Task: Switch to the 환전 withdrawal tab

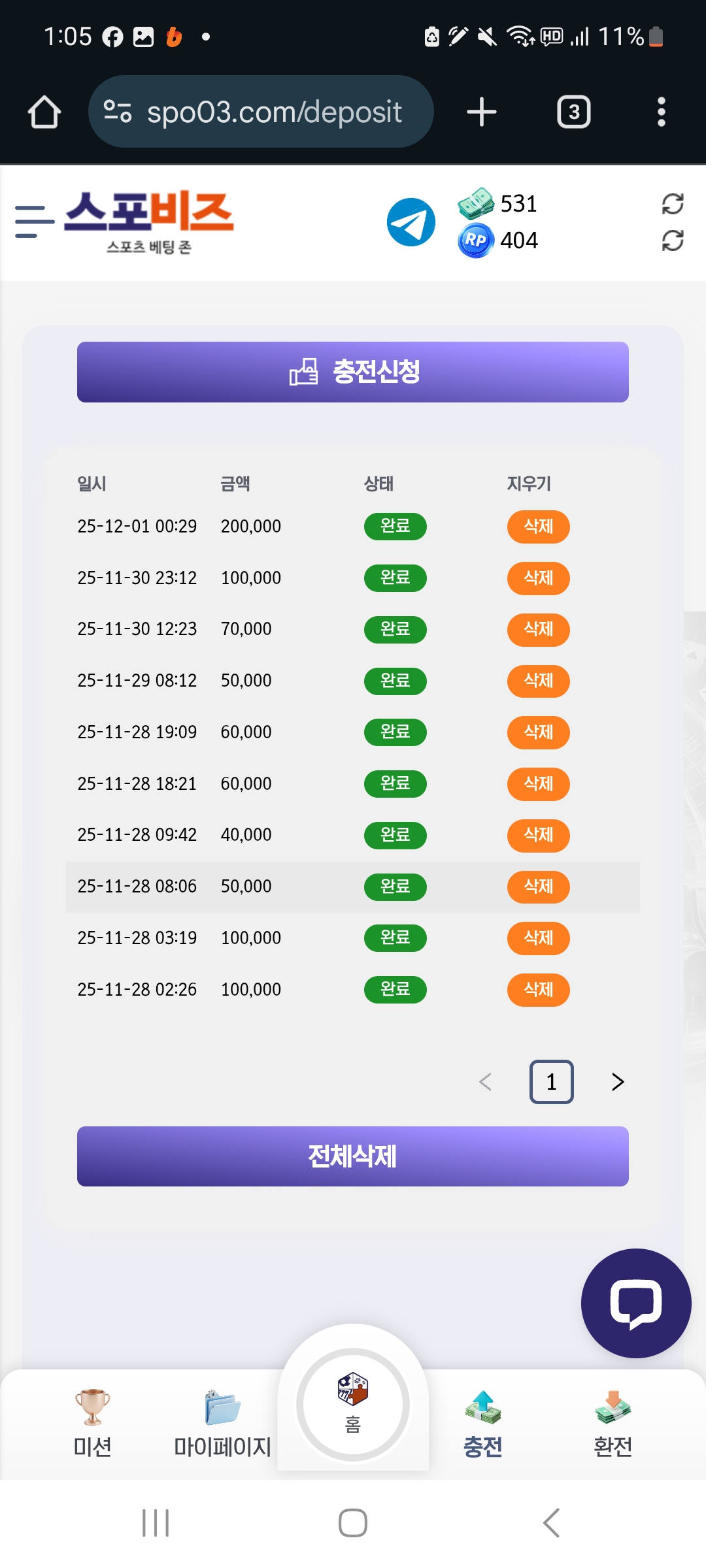Action: click(613, 1424)
